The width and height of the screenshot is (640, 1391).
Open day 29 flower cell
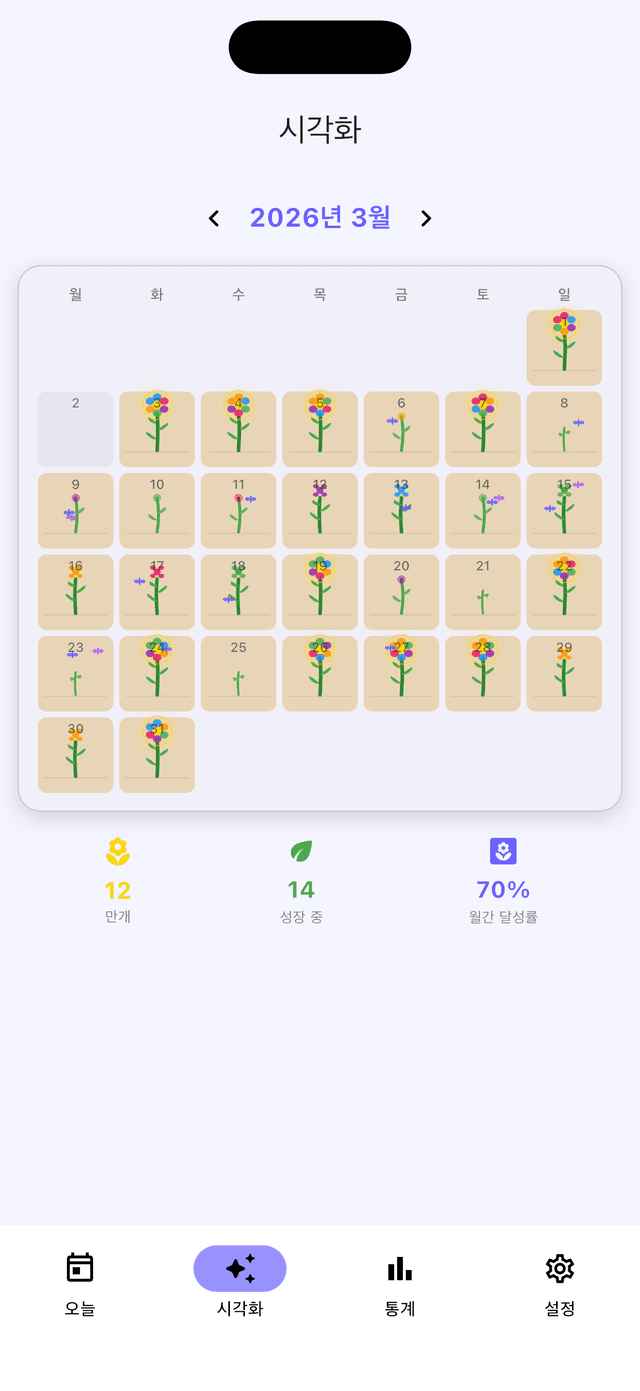point(564,673)
